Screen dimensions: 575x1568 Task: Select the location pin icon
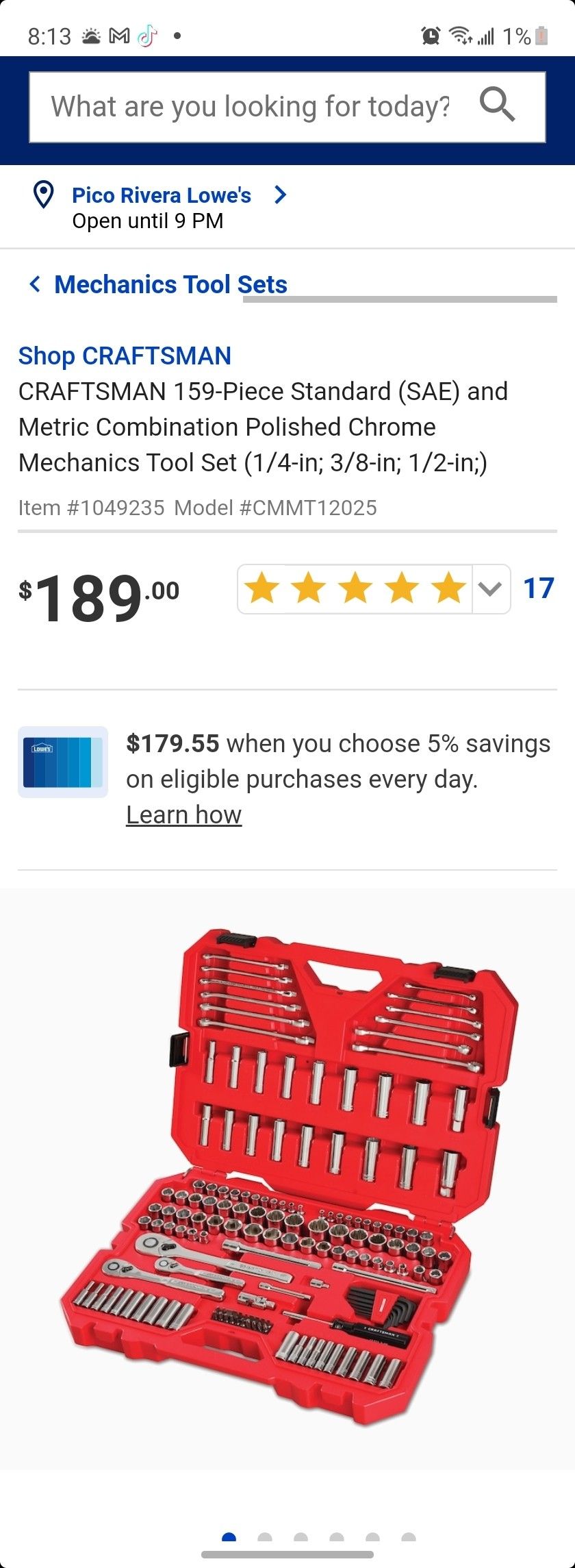(x=43, y=194)
